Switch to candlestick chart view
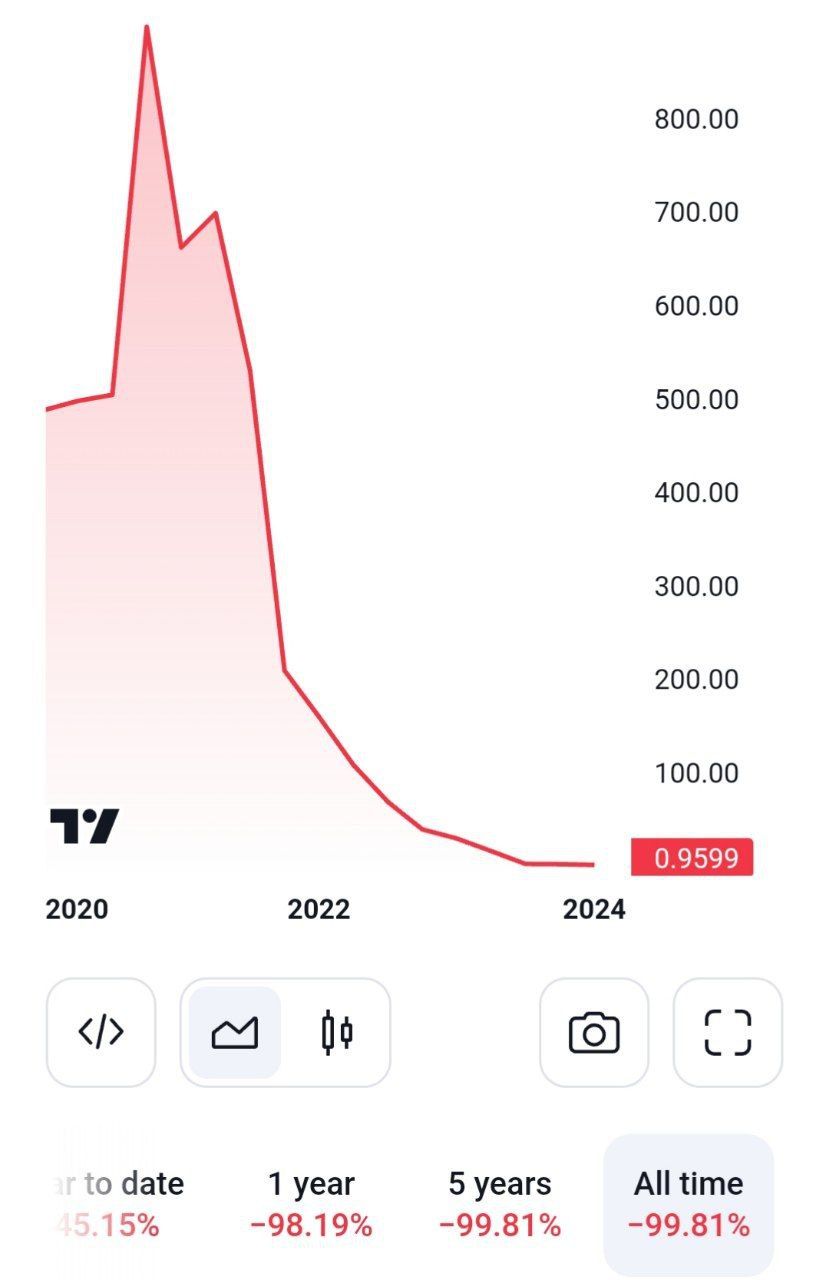The height and width of the screenshot is (1280, 829). click(x=337, y=1032)
